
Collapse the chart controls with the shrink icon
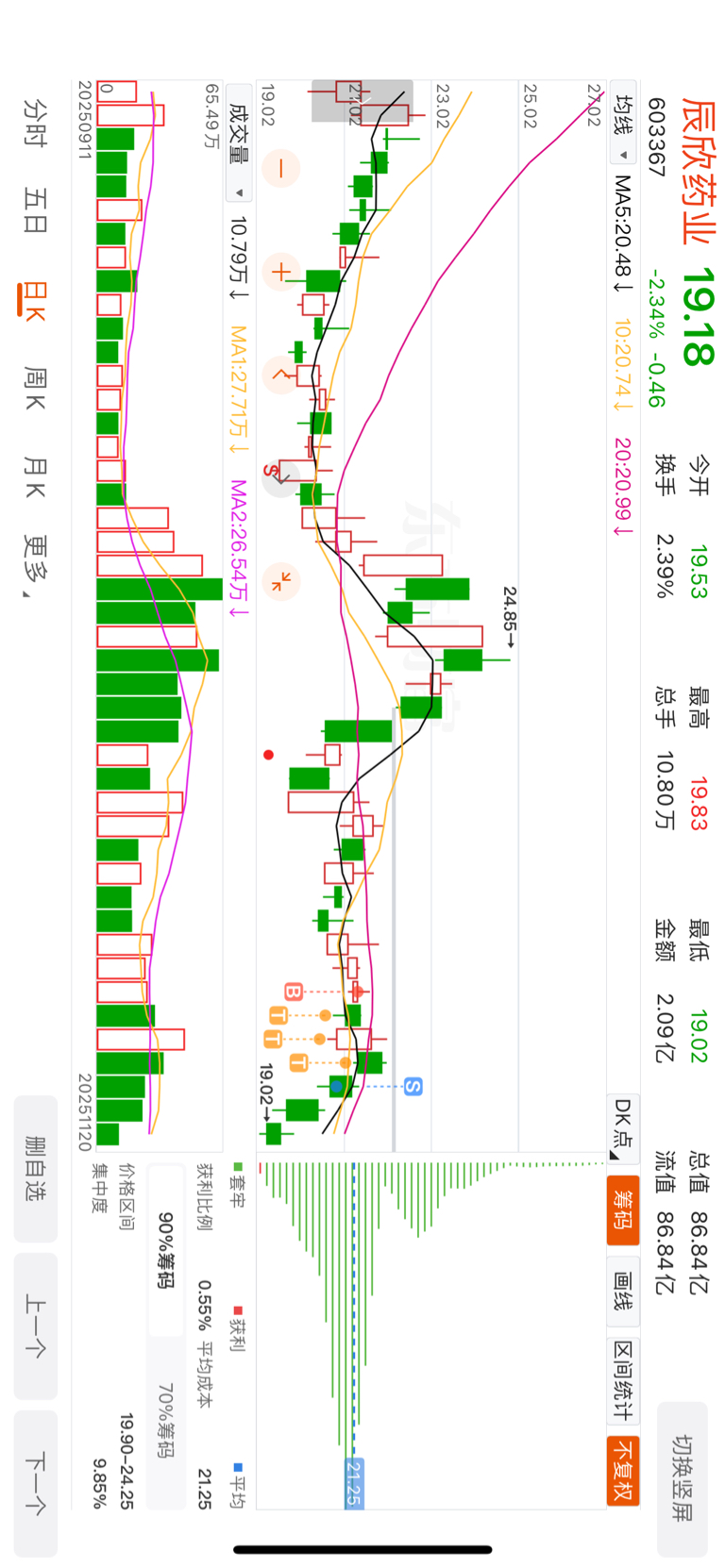(281, 581)
